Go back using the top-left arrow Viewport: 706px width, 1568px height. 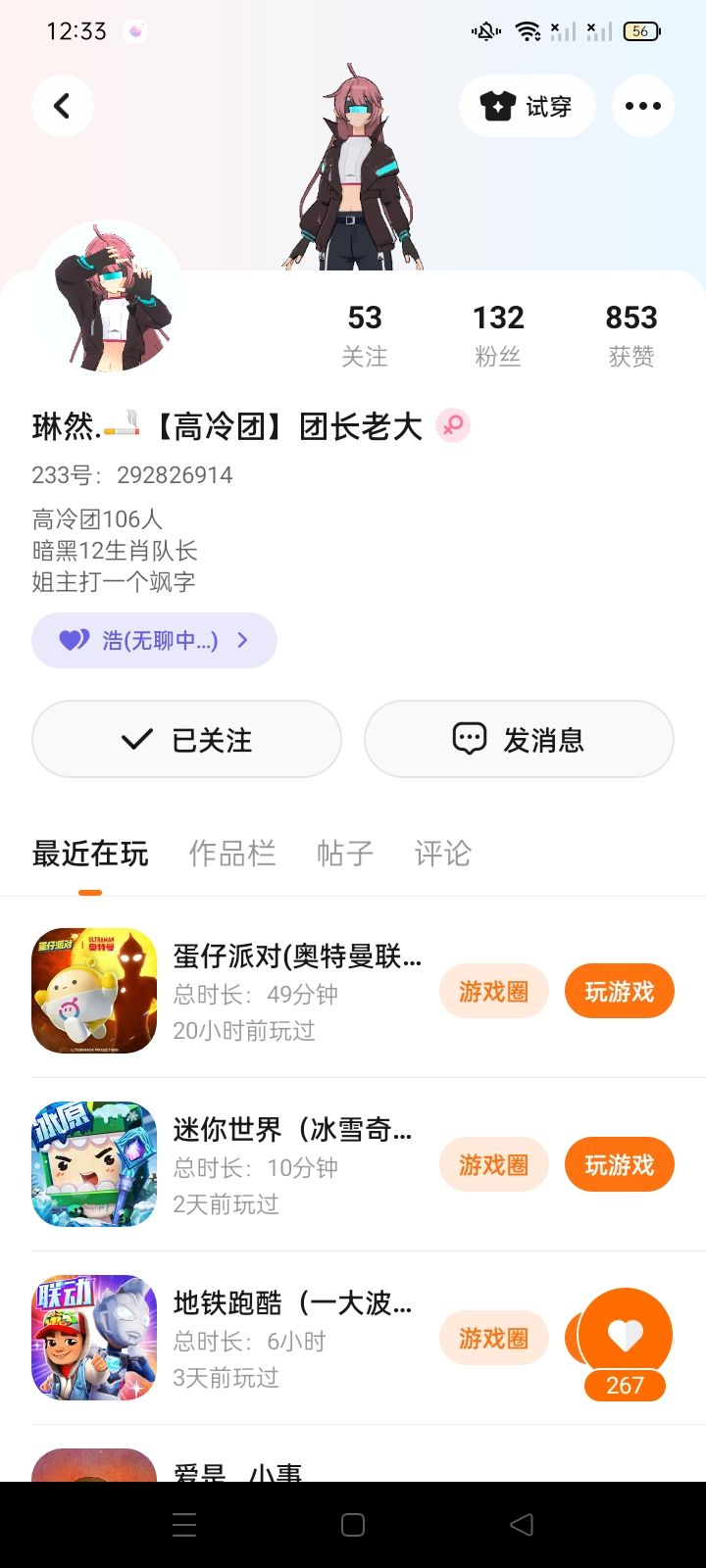[62, 106]
